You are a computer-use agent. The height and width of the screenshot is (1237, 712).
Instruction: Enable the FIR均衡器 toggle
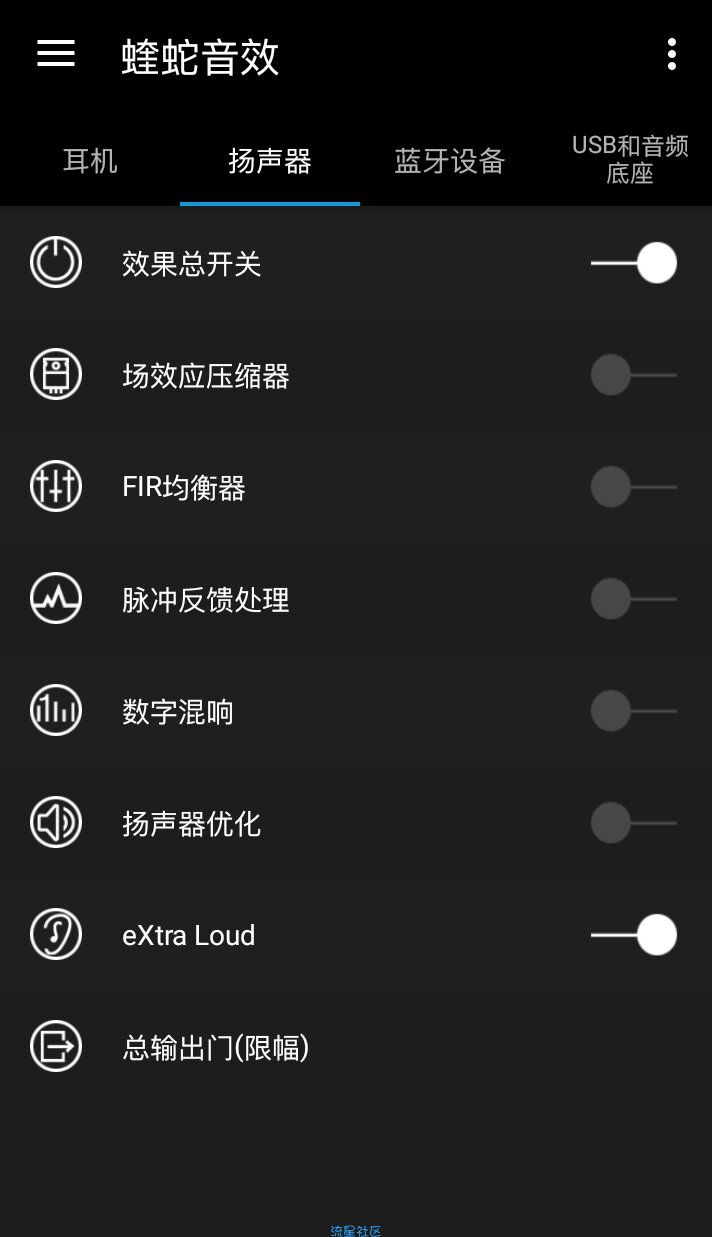634,487
